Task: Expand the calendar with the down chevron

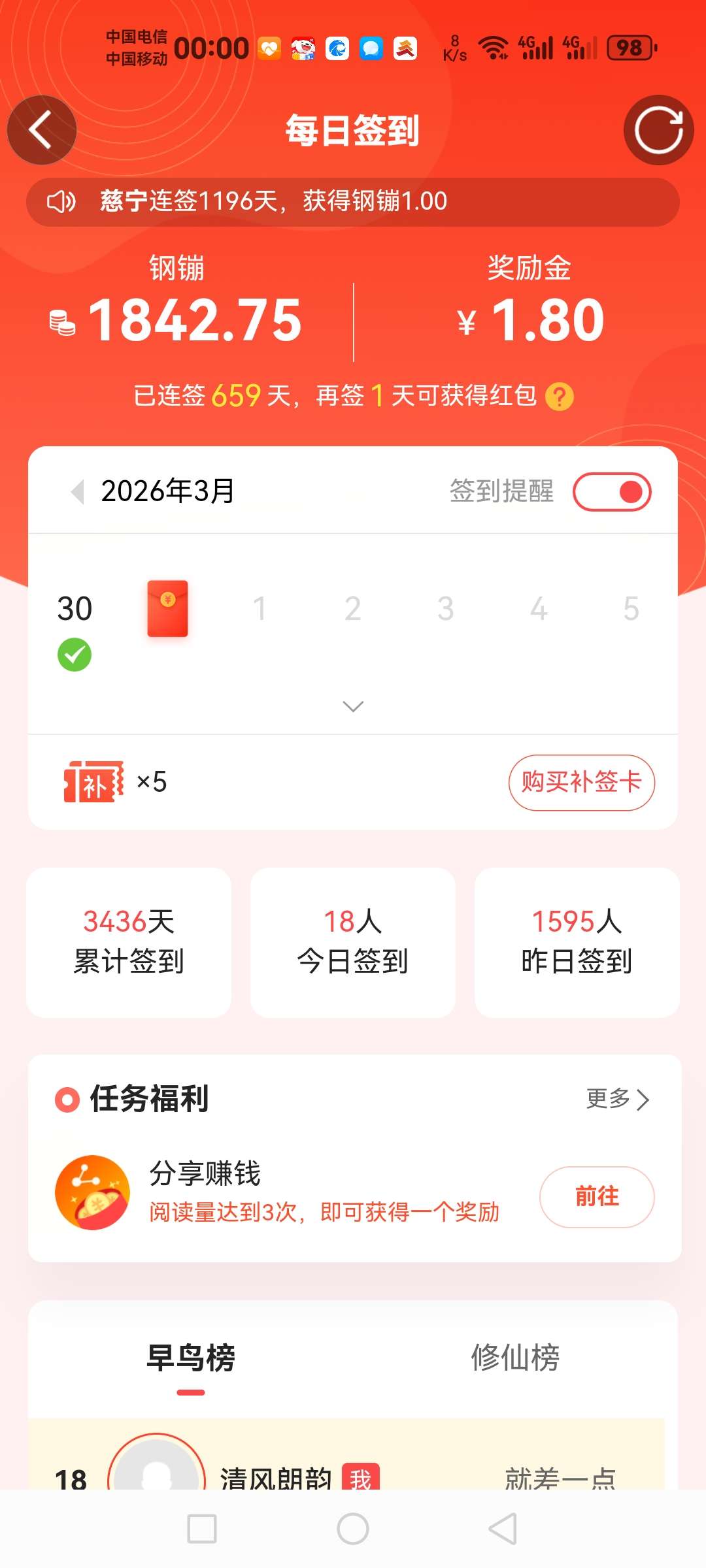Action: tap(353, 706)
